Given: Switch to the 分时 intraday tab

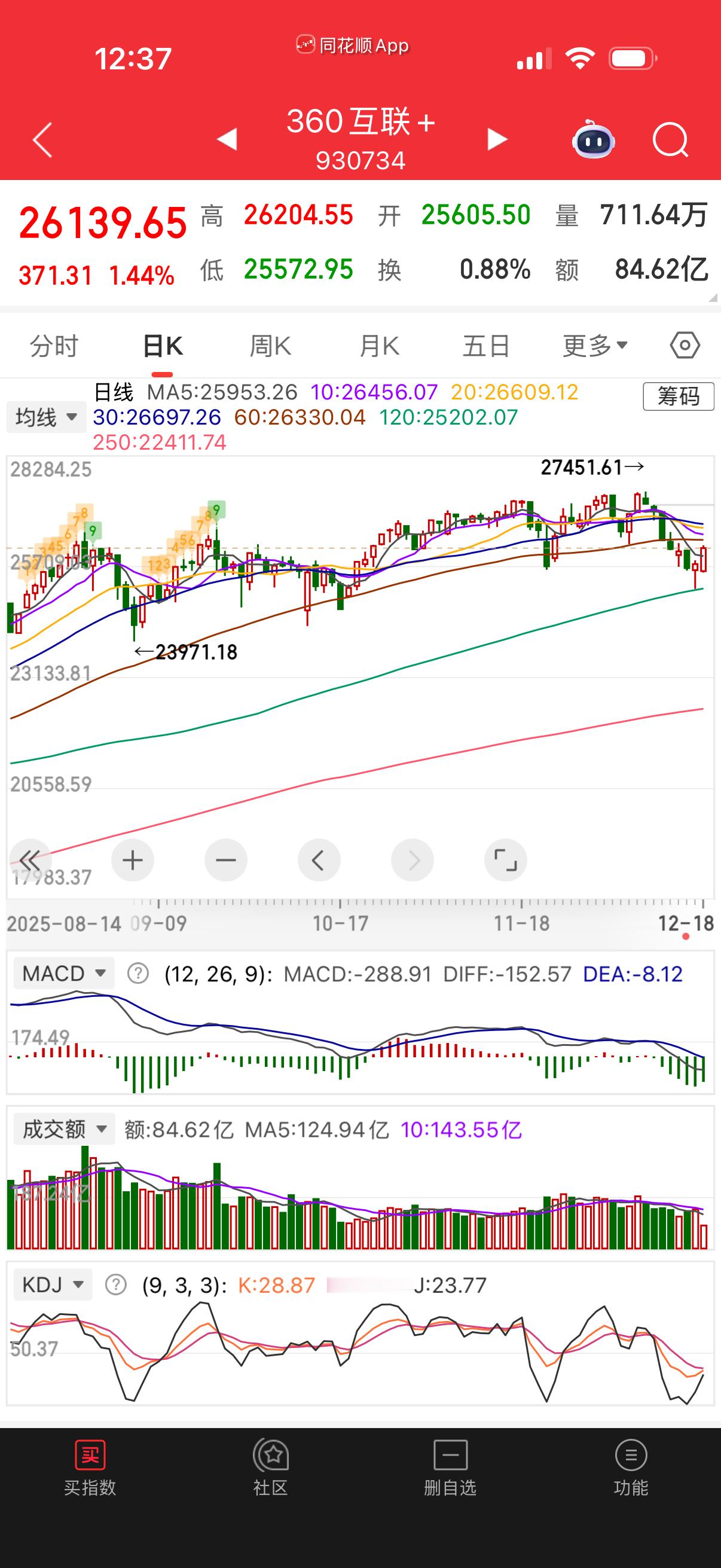Looking at the screenshot, I should click(53, 344).
